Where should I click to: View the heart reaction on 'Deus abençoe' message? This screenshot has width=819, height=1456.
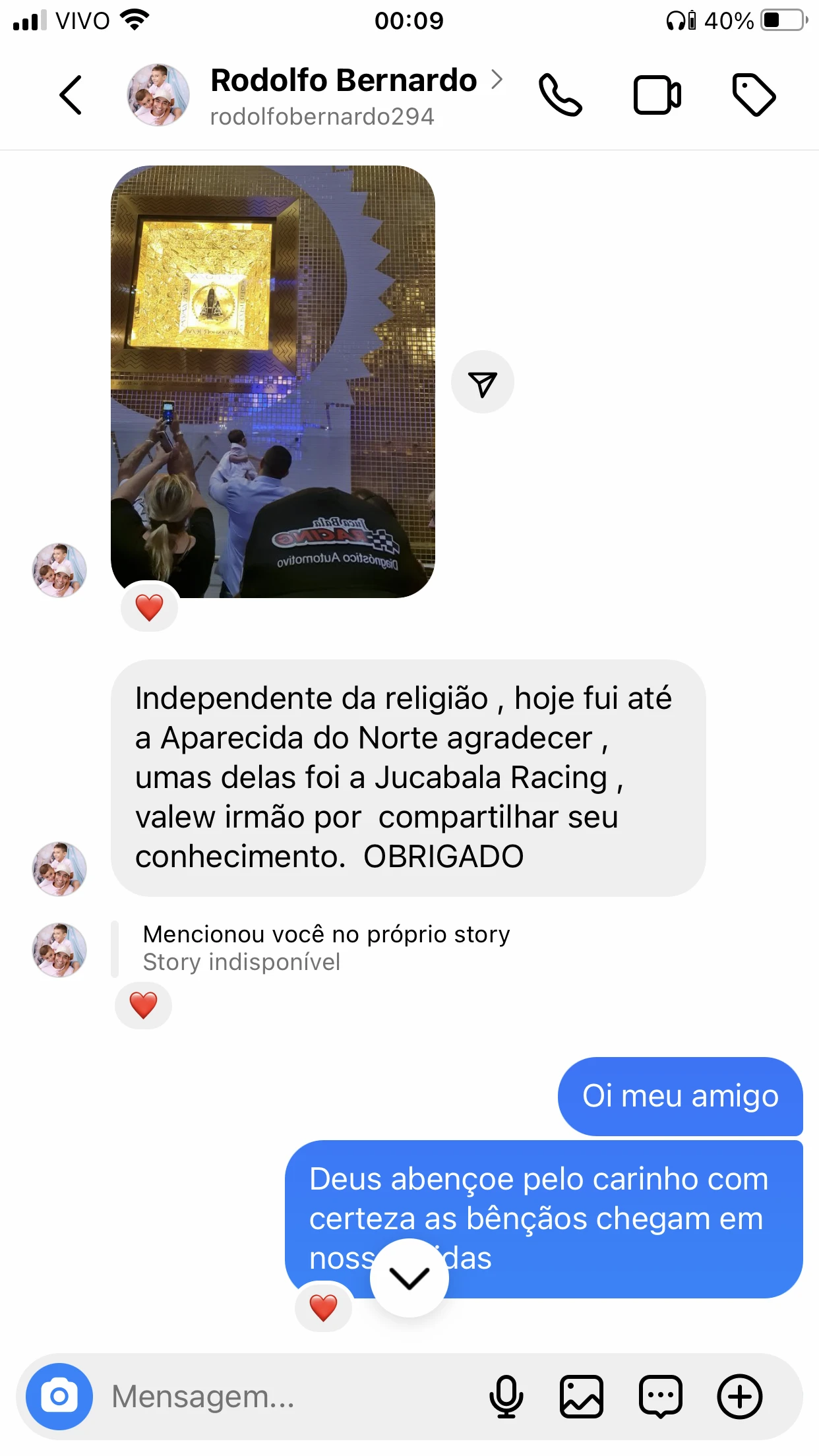(x=323, y=1308)
